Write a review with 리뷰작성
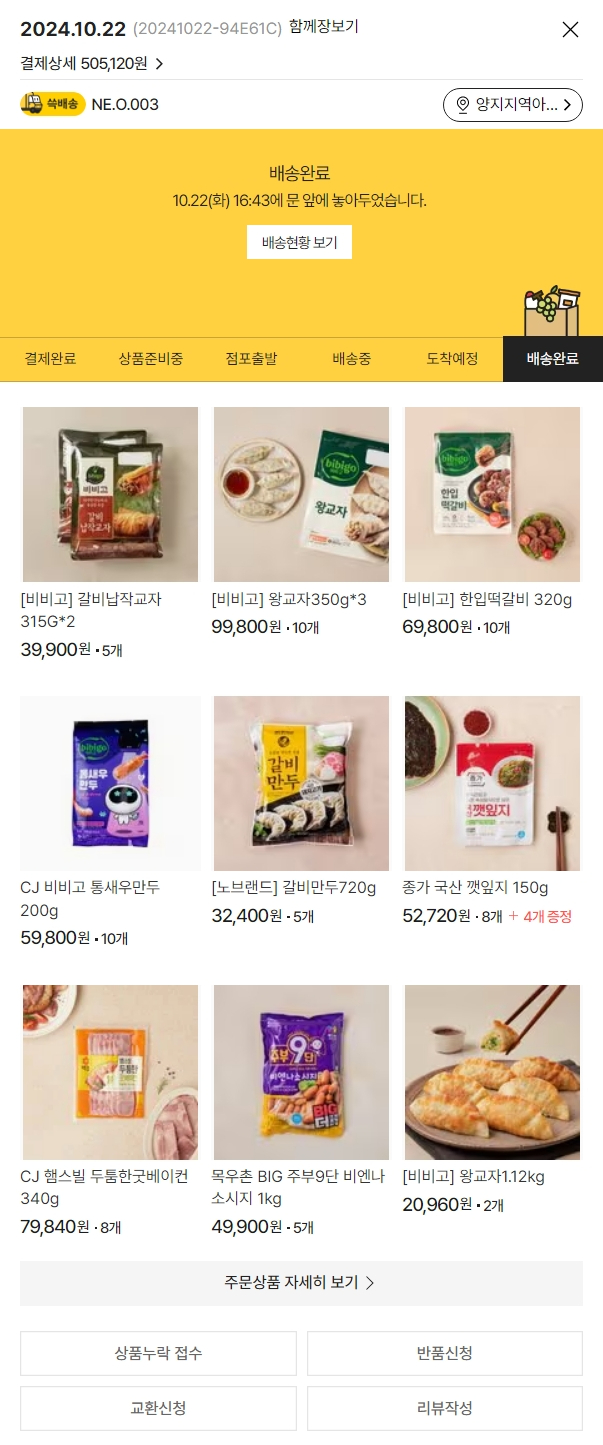This screenshot has width=603, height=1445. [x=444, y=1407]
